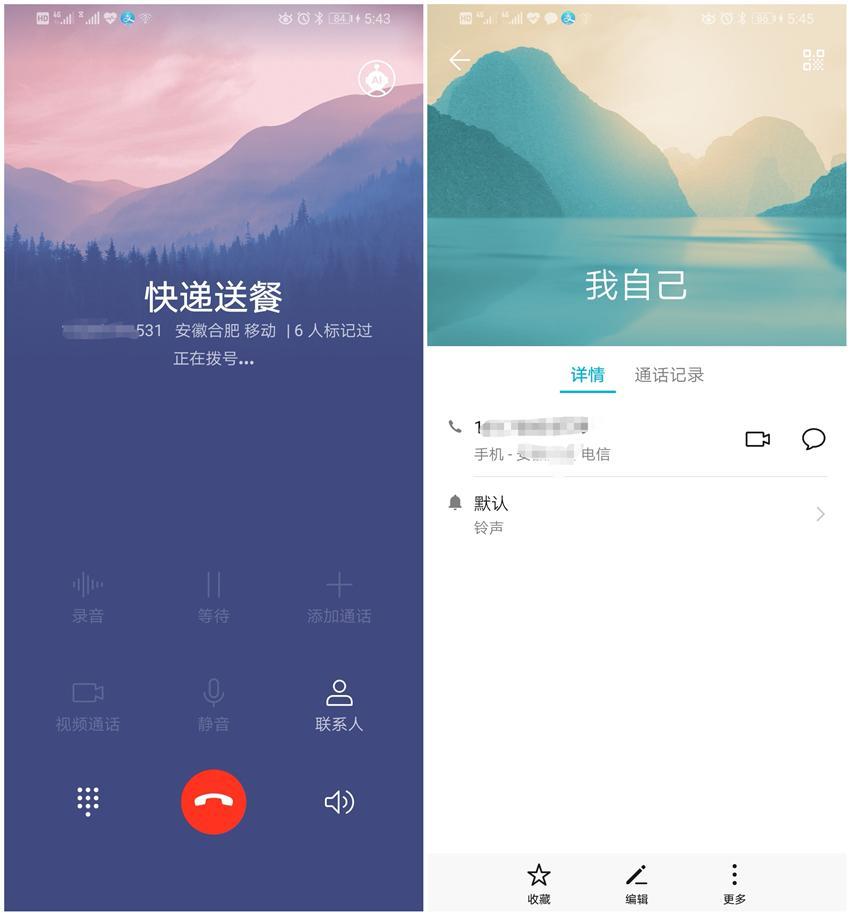
Task: Tap 编辑 to edit the contact
Action: [636, 883]
